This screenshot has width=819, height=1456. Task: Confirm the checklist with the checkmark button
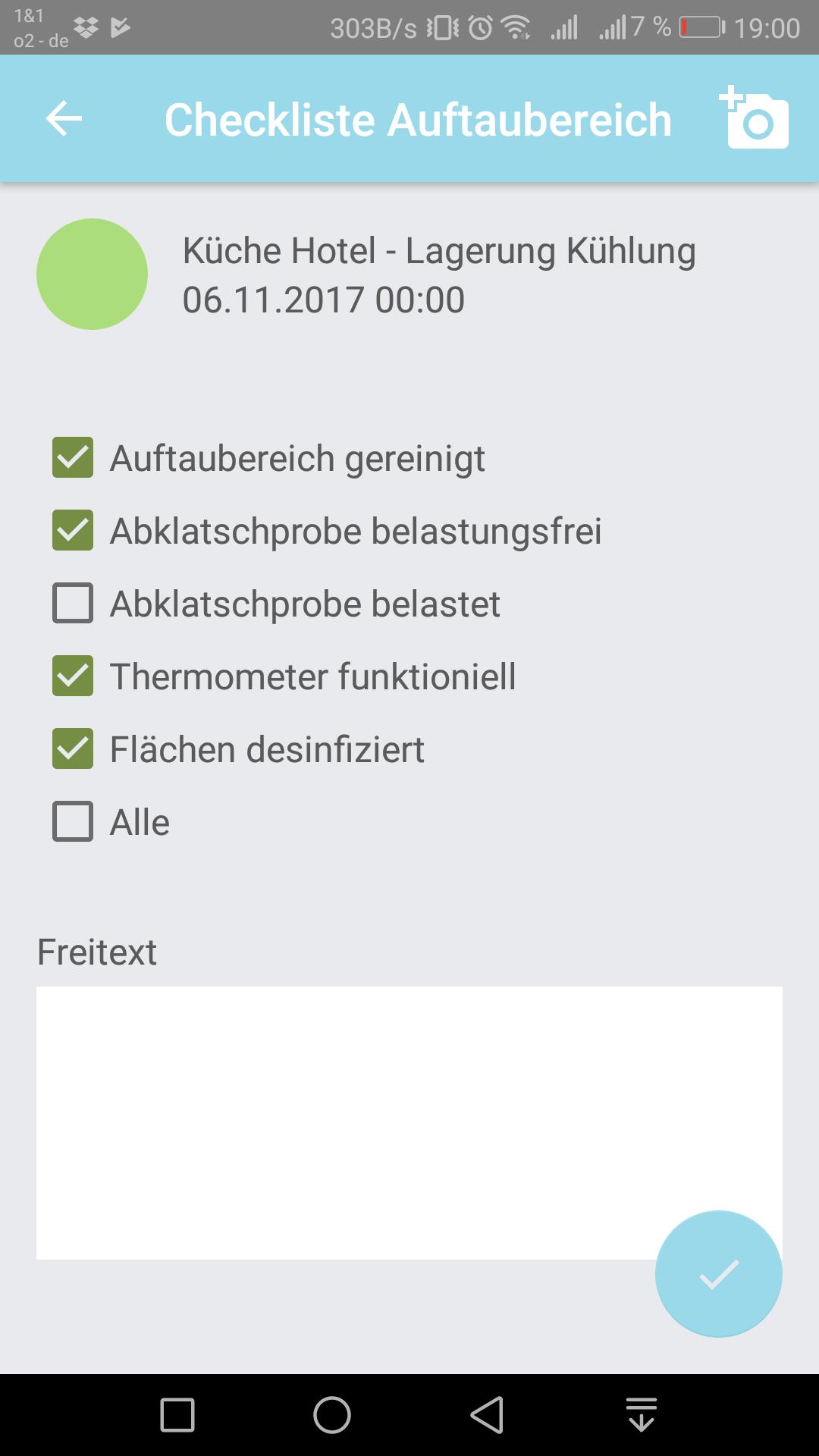(x=718, y=1274)
